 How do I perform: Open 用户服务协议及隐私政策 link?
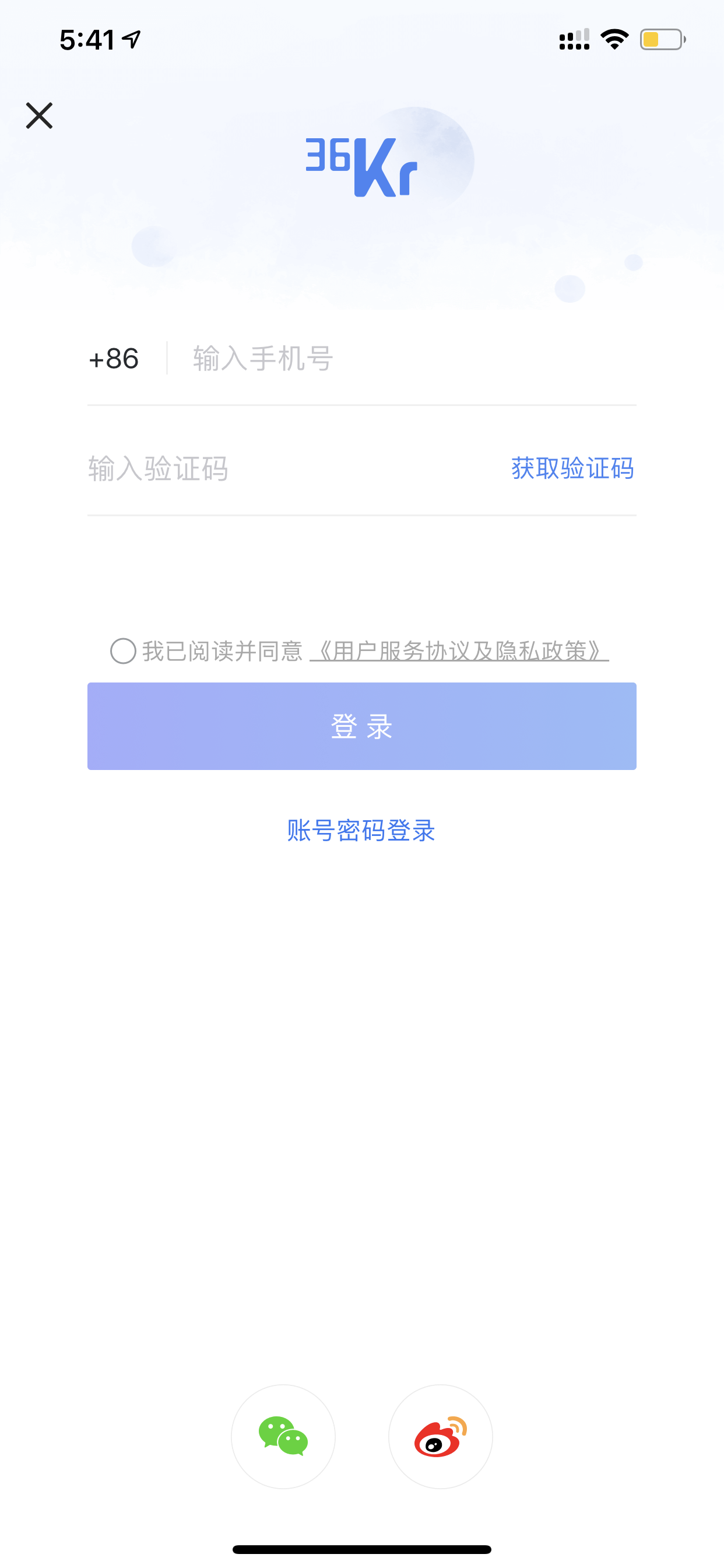pos(459,650)
